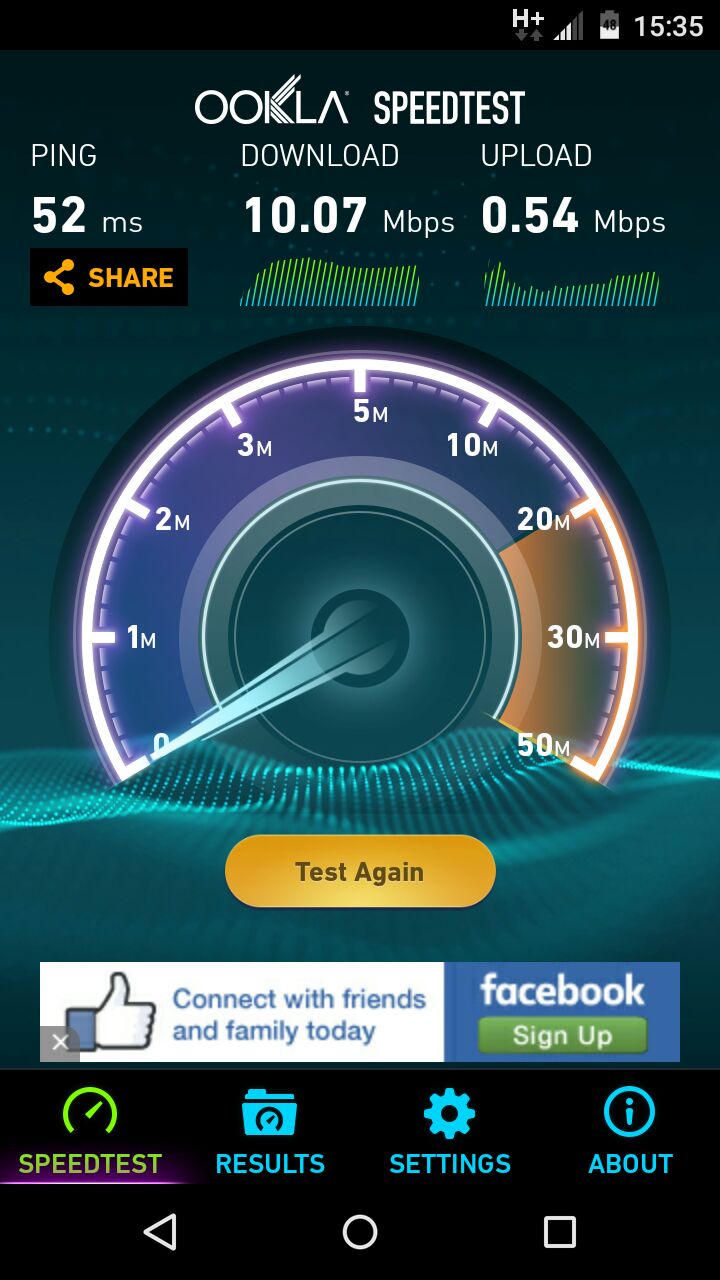Screen dimensions: 720x1280
Task: Tap the Test Again button
Action: [x=360, y=872]
